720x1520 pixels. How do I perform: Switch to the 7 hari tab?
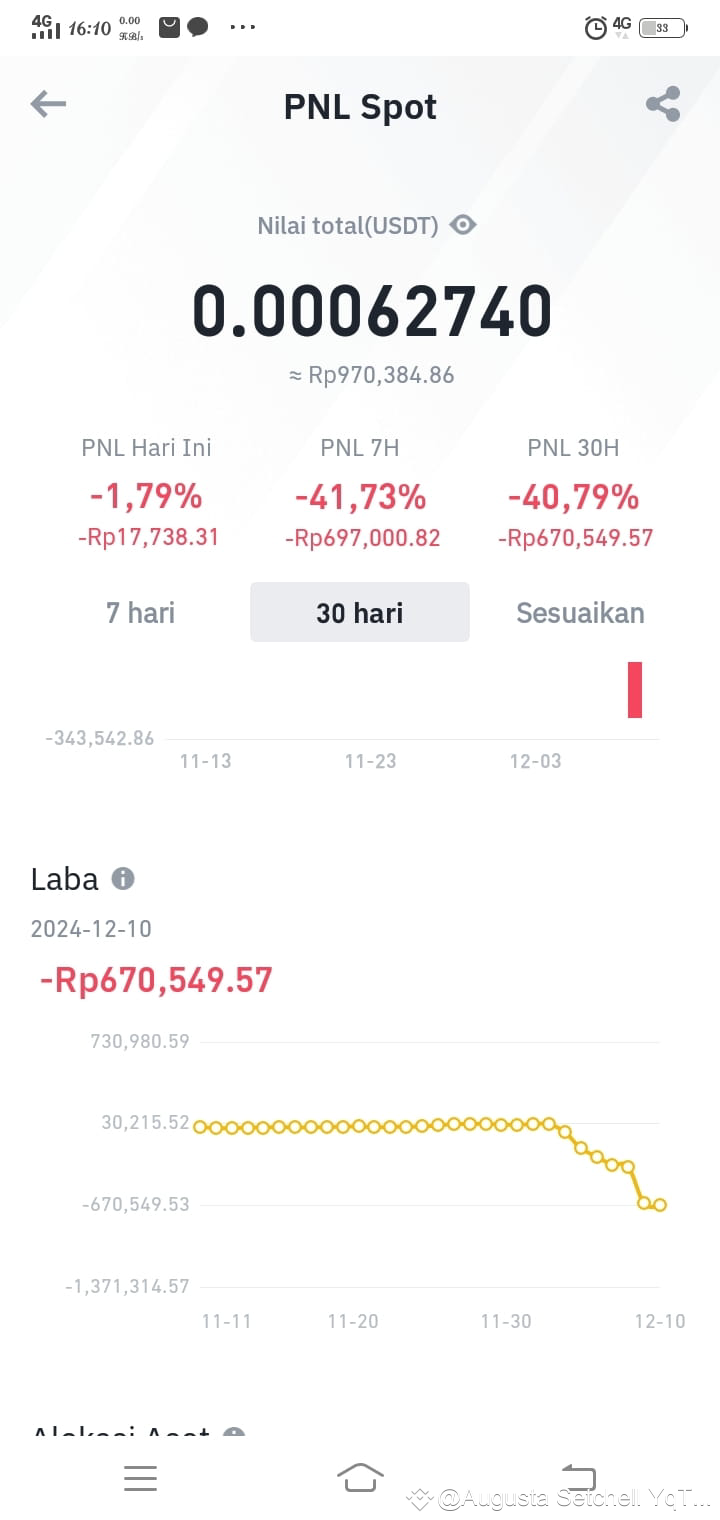pyautogui.click(x=140, y=613)
